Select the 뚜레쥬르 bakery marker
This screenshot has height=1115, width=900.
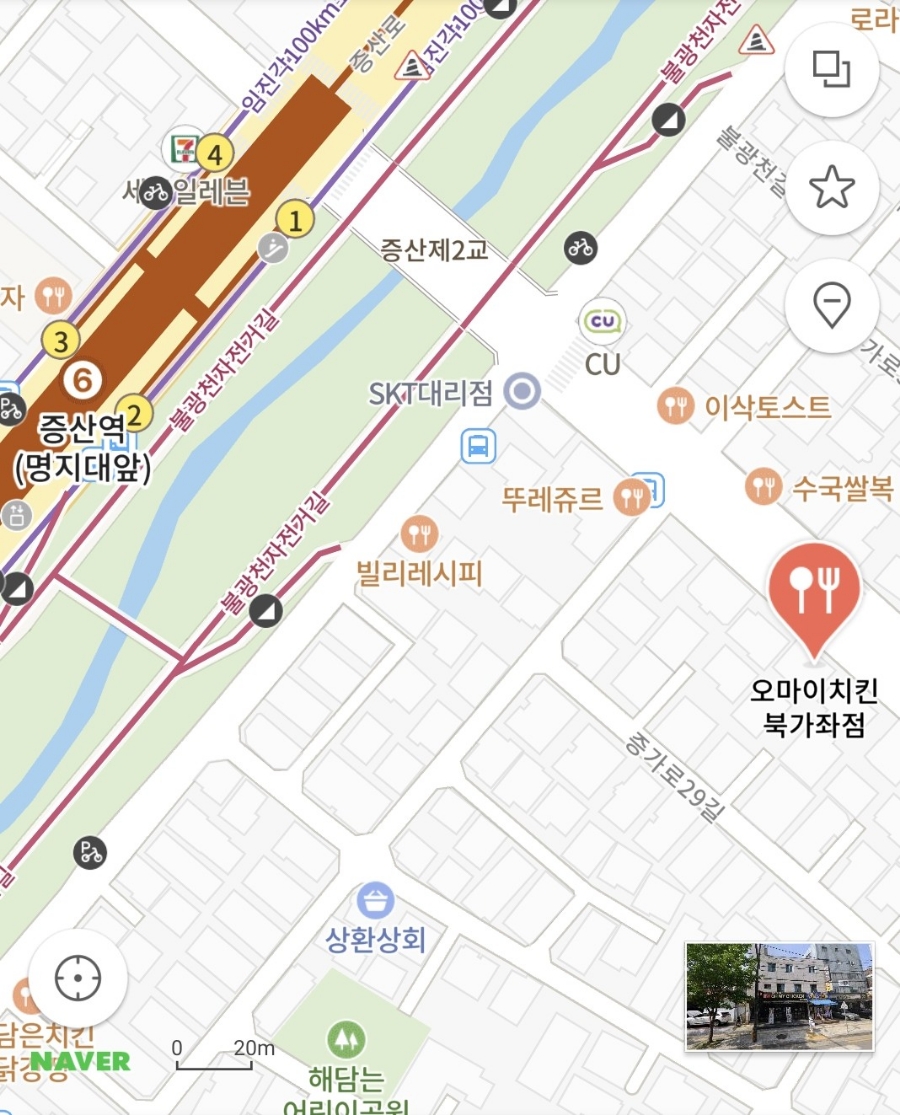point(631,495)
